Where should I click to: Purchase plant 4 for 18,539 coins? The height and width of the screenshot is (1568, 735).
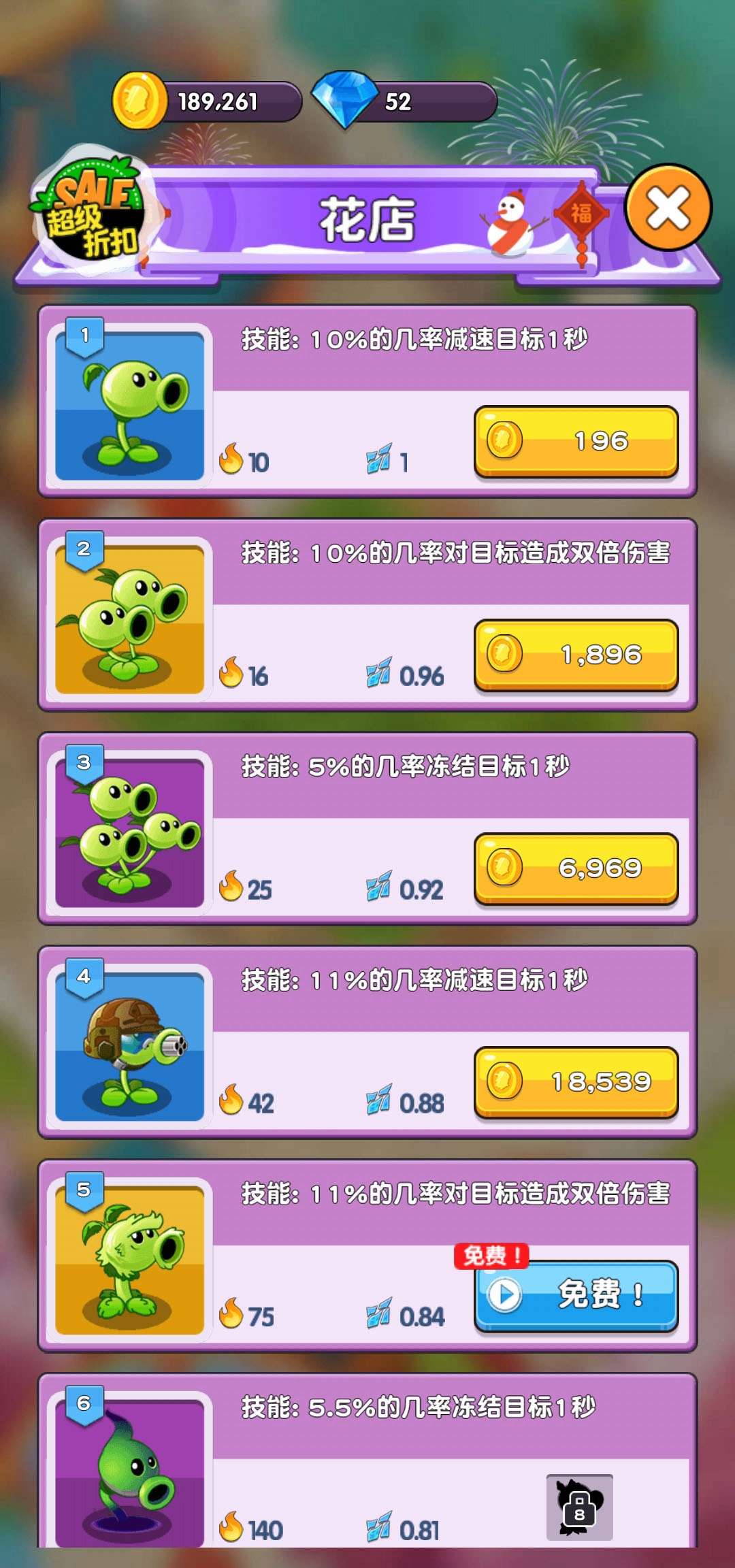click(x=576, y=1082)
